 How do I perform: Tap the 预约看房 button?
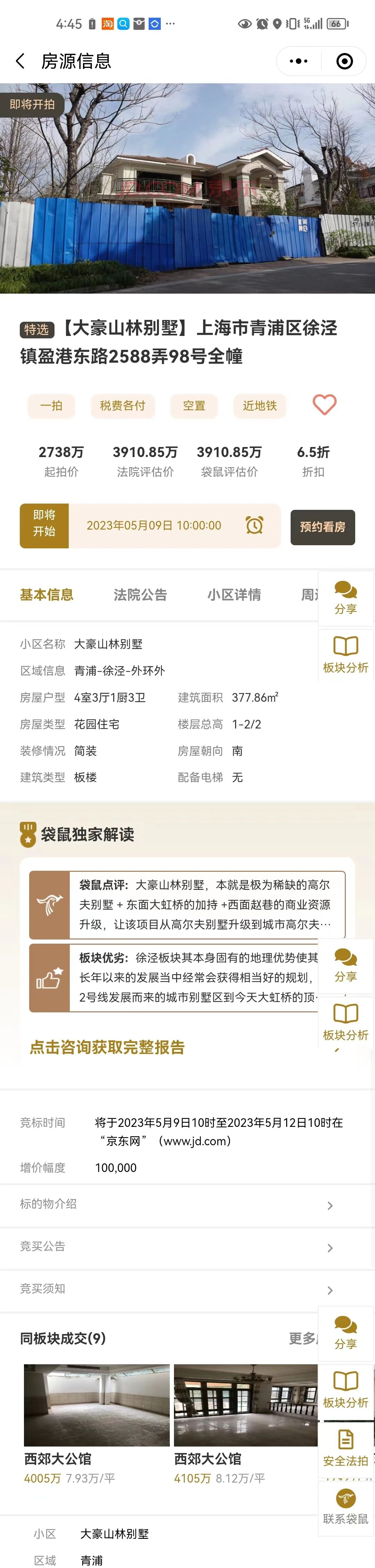[322, 526]
